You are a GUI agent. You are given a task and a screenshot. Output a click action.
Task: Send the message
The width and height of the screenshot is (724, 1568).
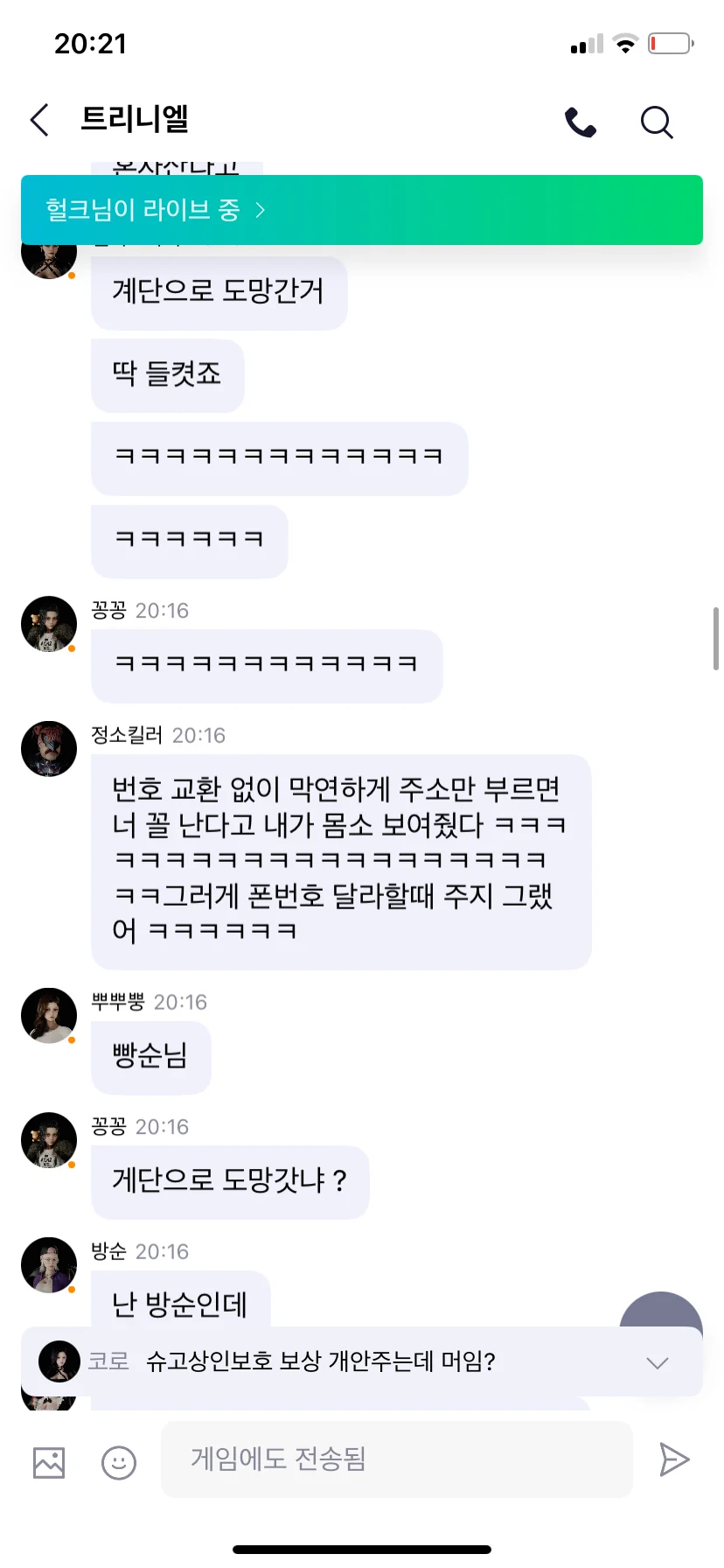click(x=673, y=1459)
